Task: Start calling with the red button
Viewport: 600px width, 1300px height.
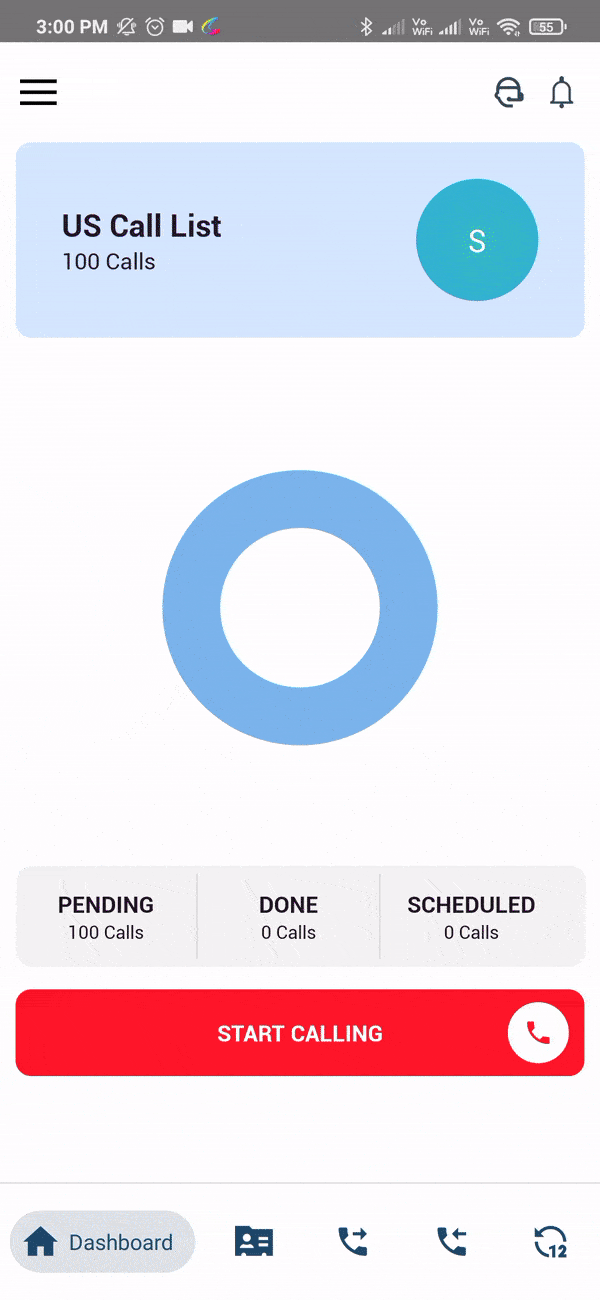Action: click(300, 1033)
